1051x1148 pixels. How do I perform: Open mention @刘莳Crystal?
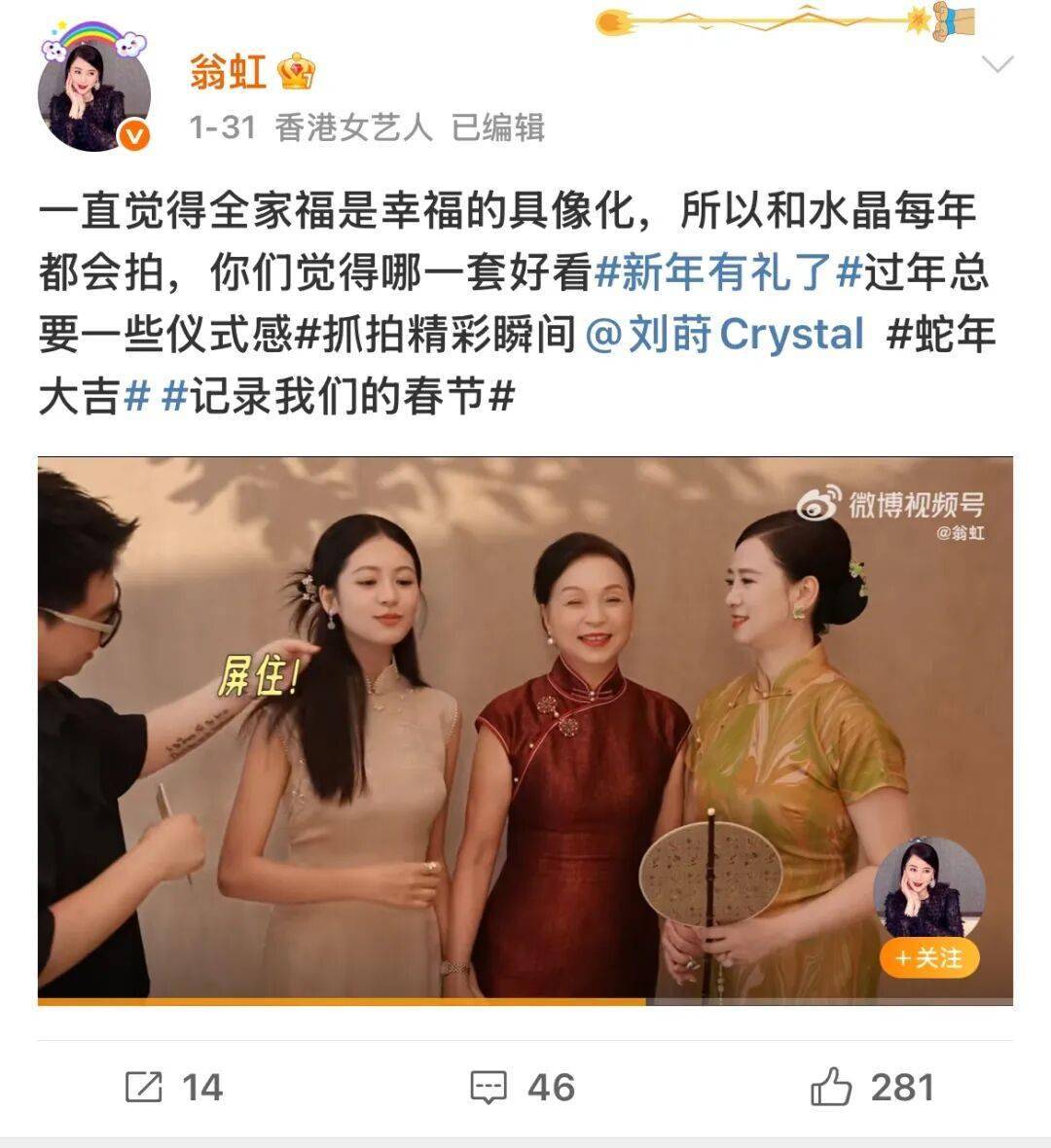click(725, 334)
